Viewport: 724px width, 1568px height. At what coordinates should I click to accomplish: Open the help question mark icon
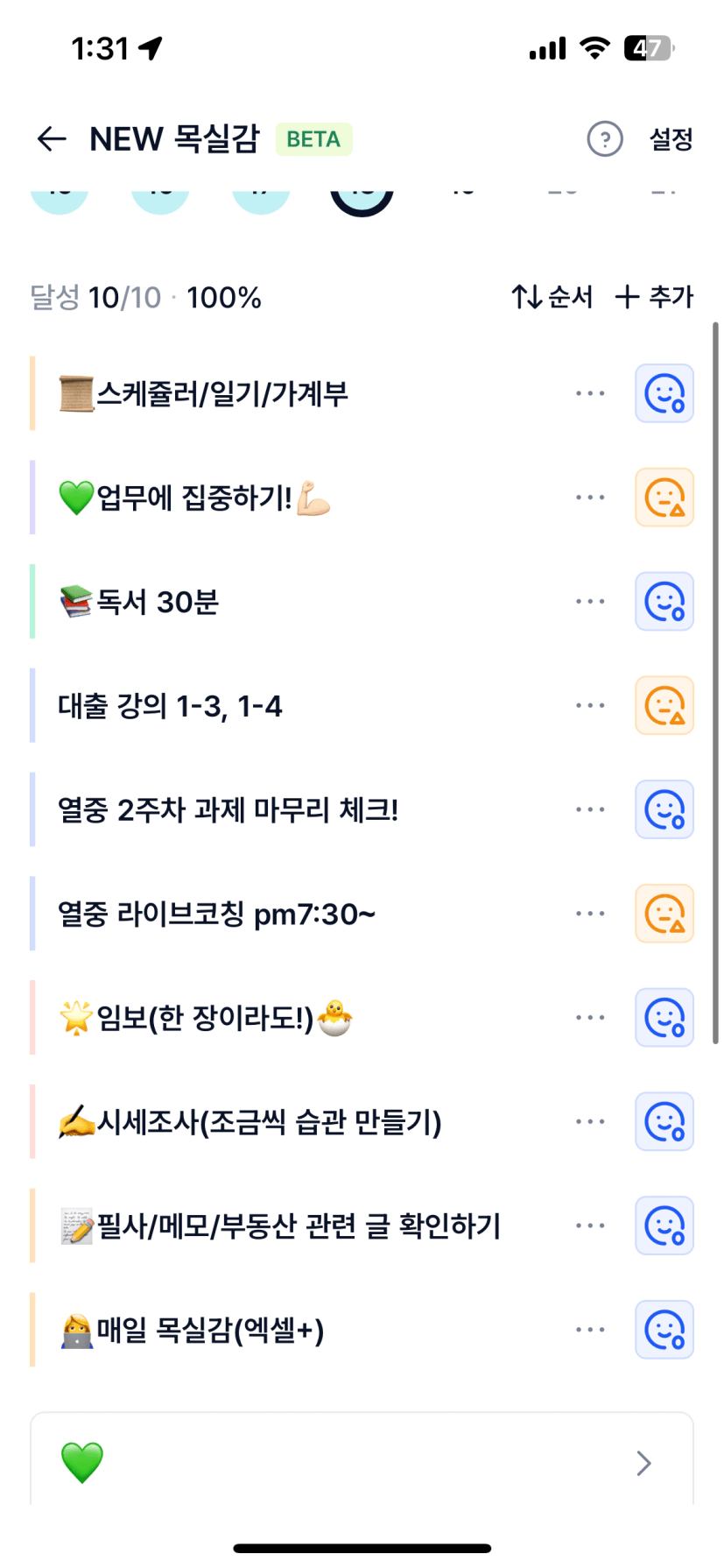click(x=604, y=139)
